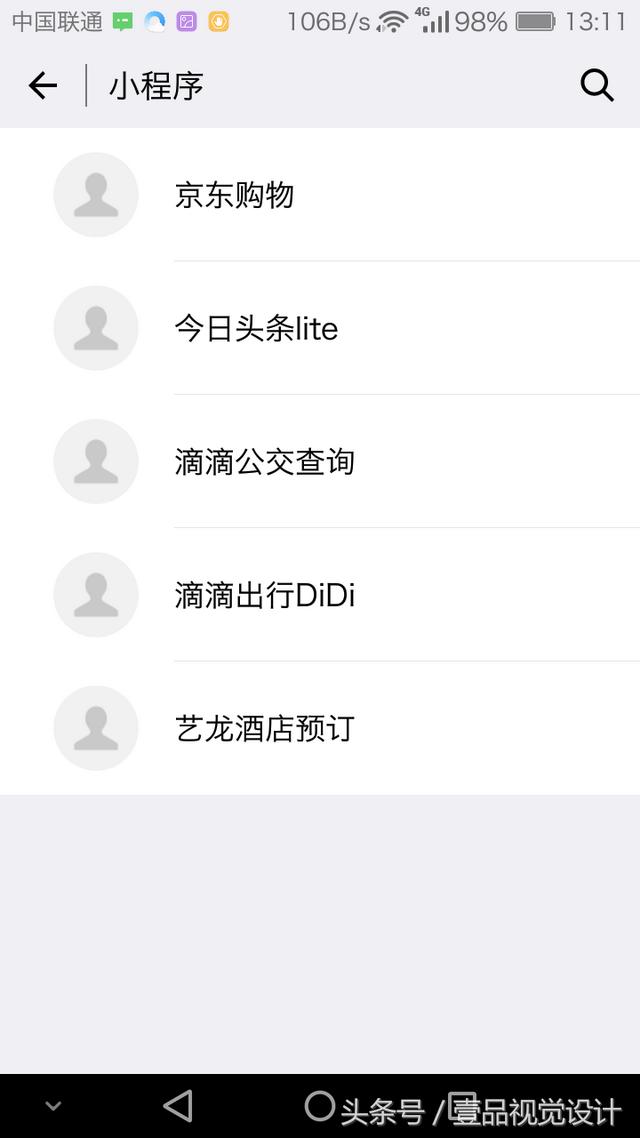Select 滴滴公交查询 mini program
The image size is (640, 1138).
(320, 462)
